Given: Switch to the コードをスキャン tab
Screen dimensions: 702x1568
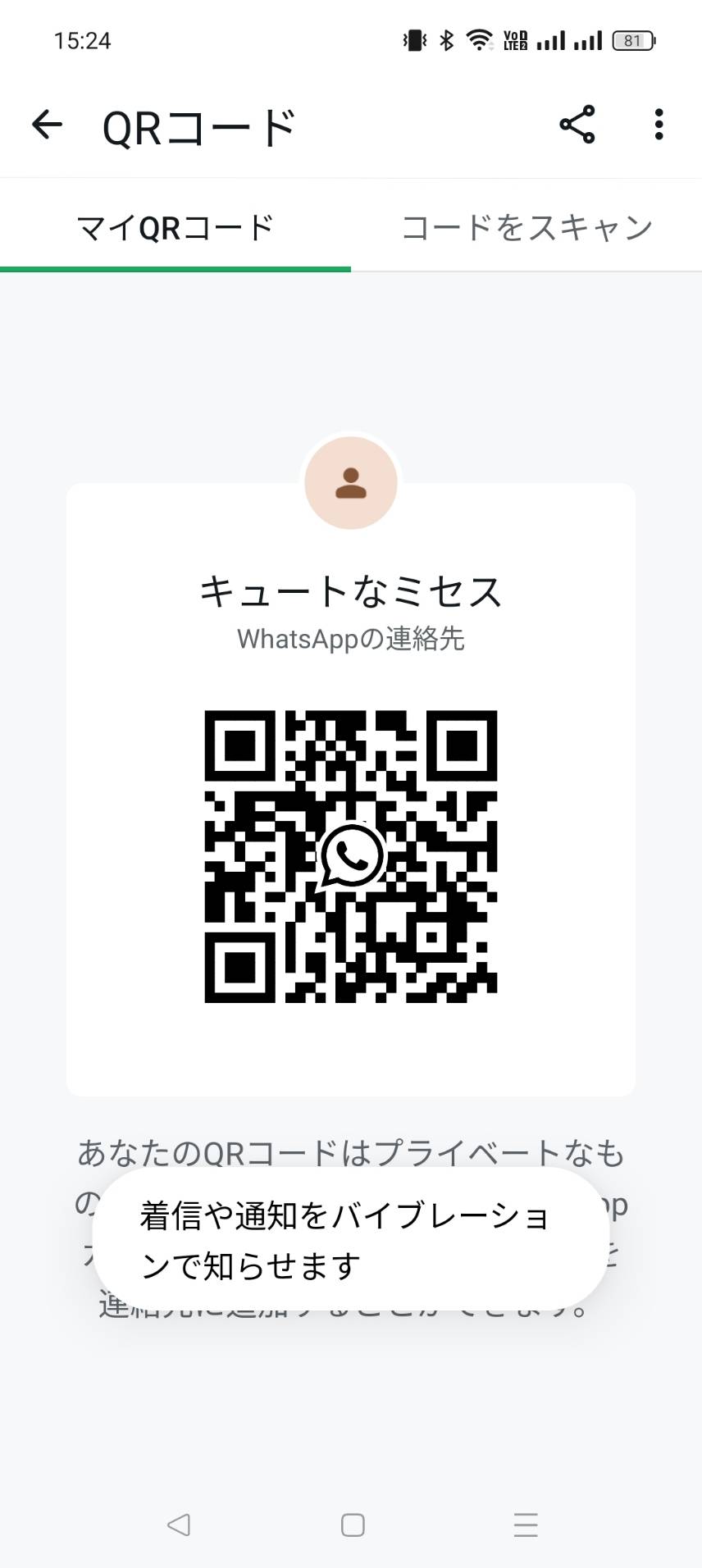Looking at the screenshot, I should pyautogui.click(x=526, y=227).
